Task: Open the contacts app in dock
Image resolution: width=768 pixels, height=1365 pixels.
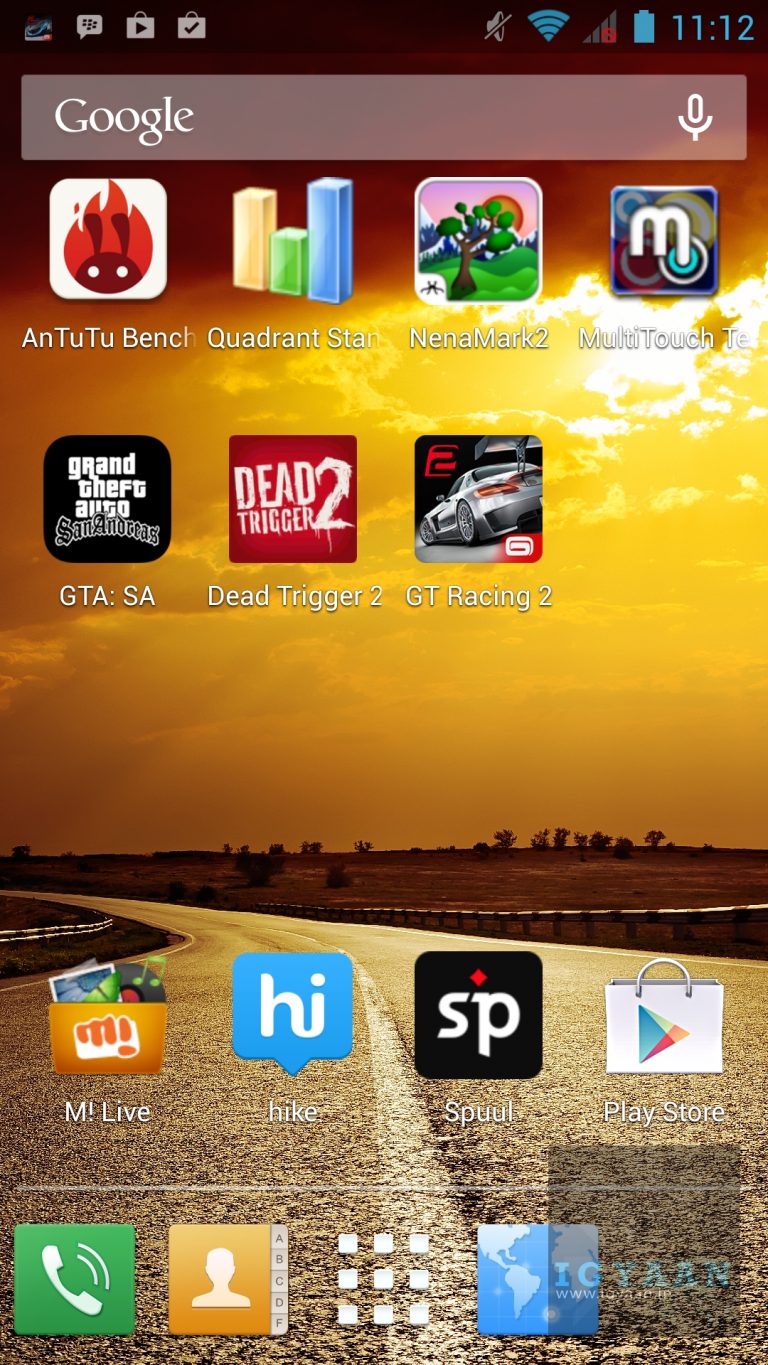Action: click(x=227, y=1279)
